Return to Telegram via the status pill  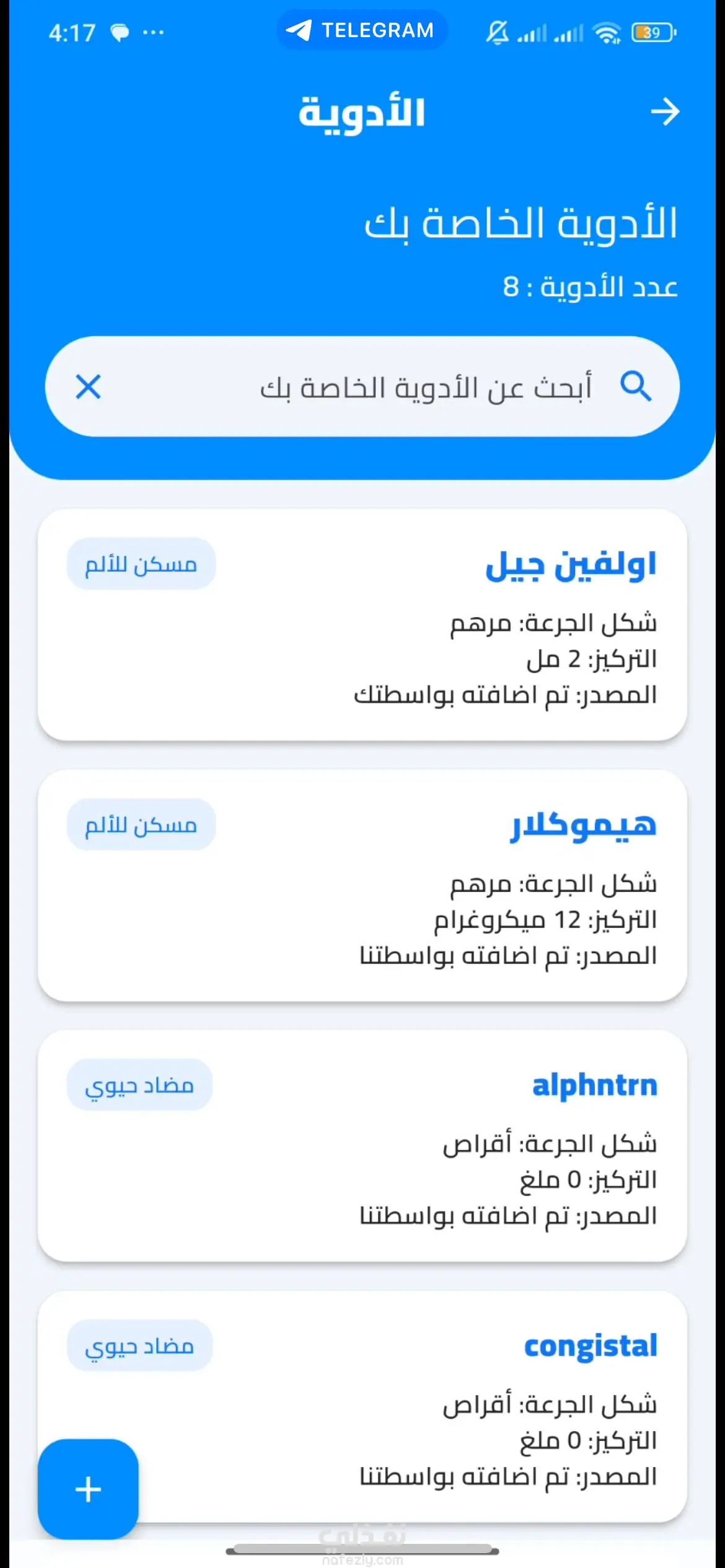(361, 30)
